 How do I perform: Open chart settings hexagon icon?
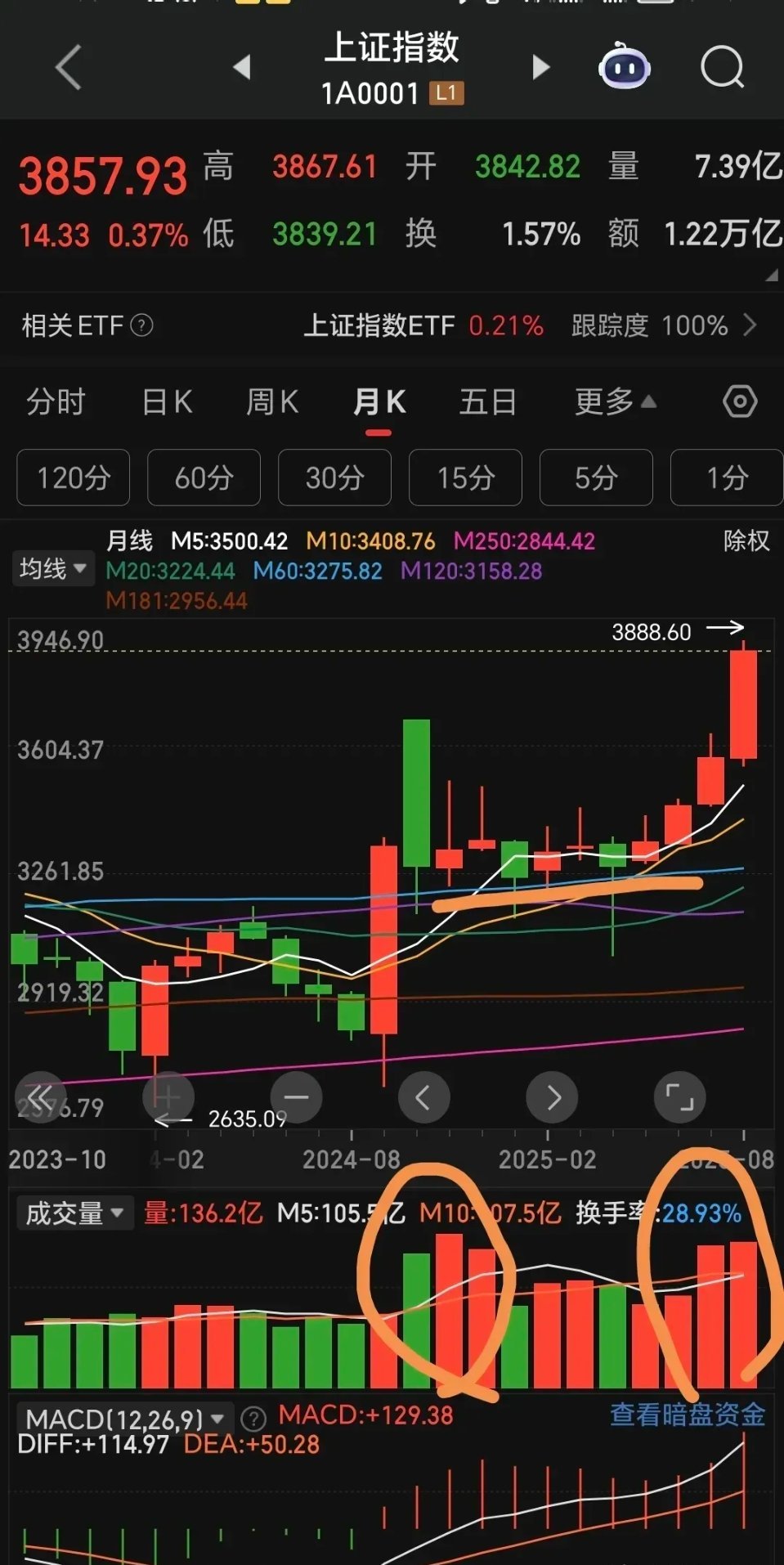click(x=740, y=402)
